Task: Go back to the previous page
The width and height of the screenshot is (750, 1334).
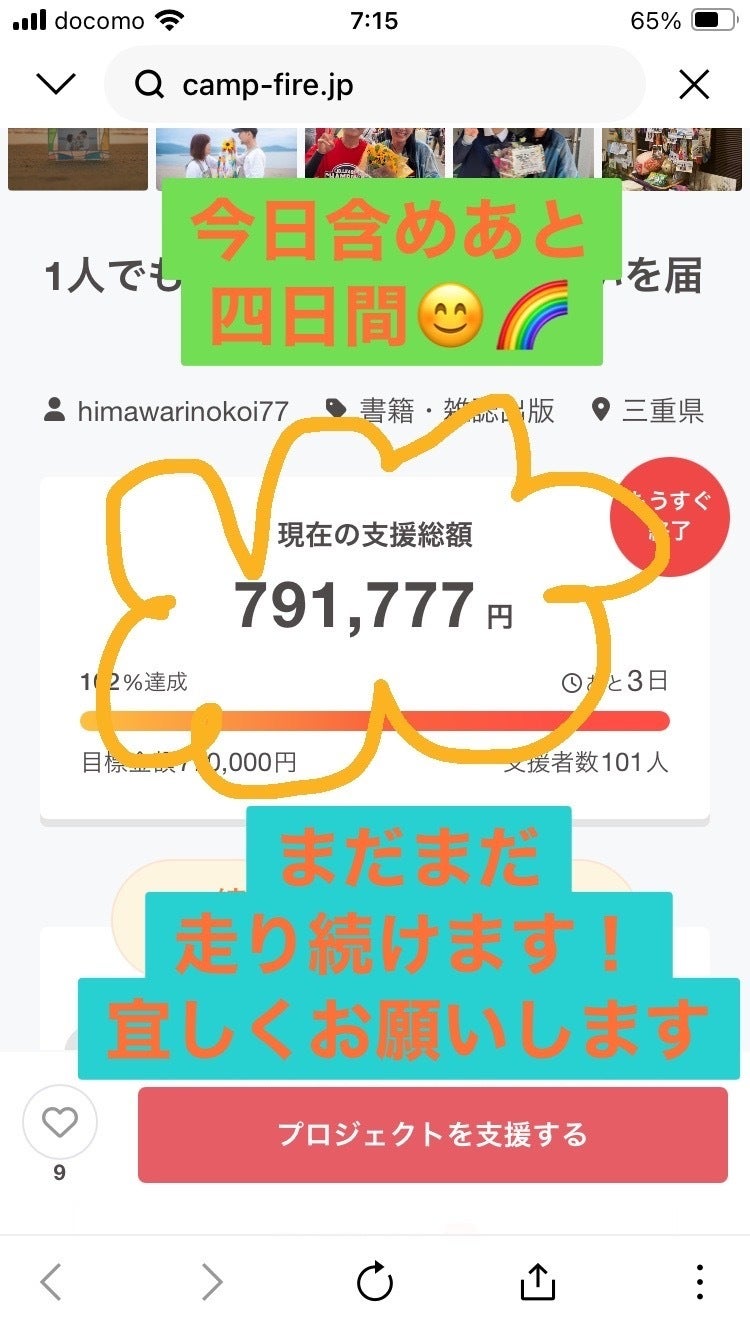Action: pos(52,1281)
